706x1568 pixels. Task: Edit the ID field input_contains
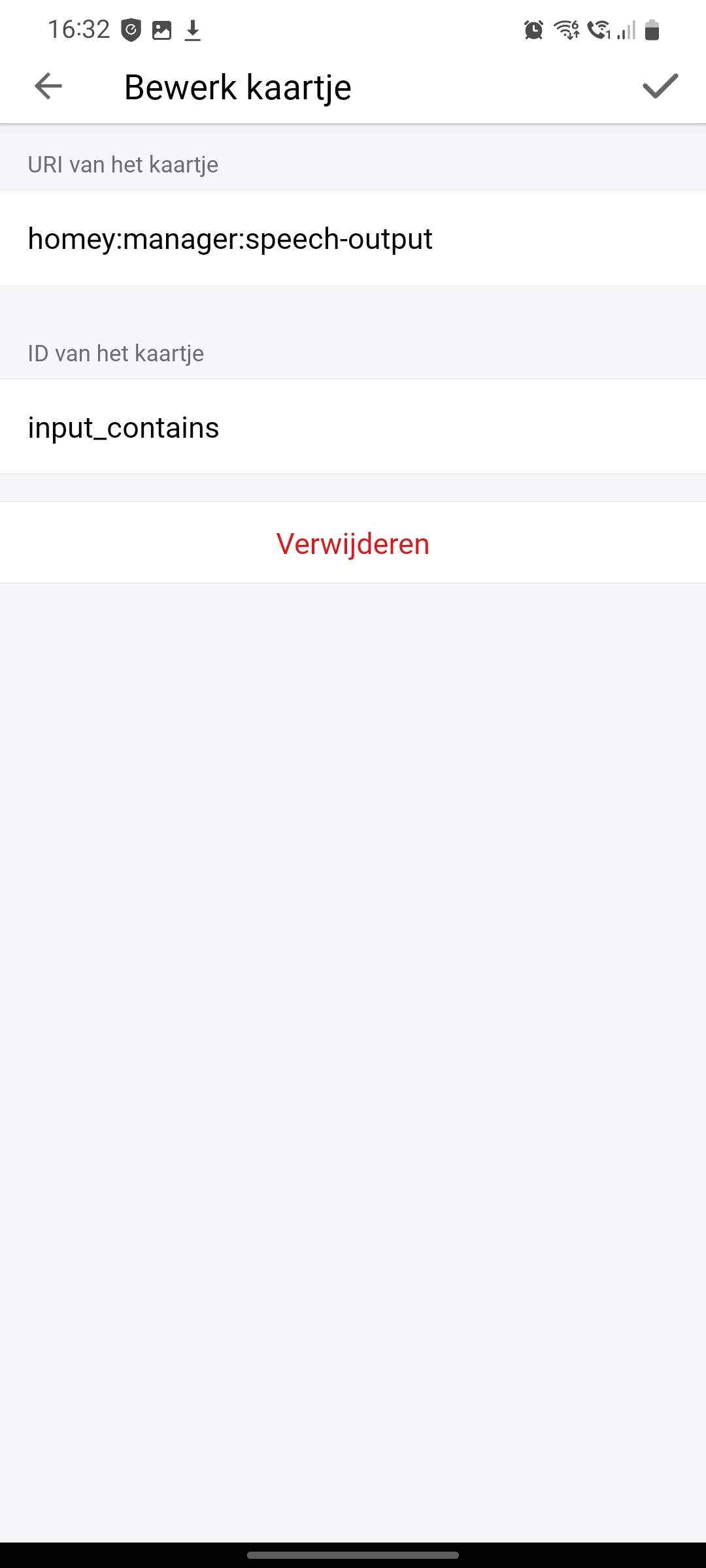(x=353, y=427)
